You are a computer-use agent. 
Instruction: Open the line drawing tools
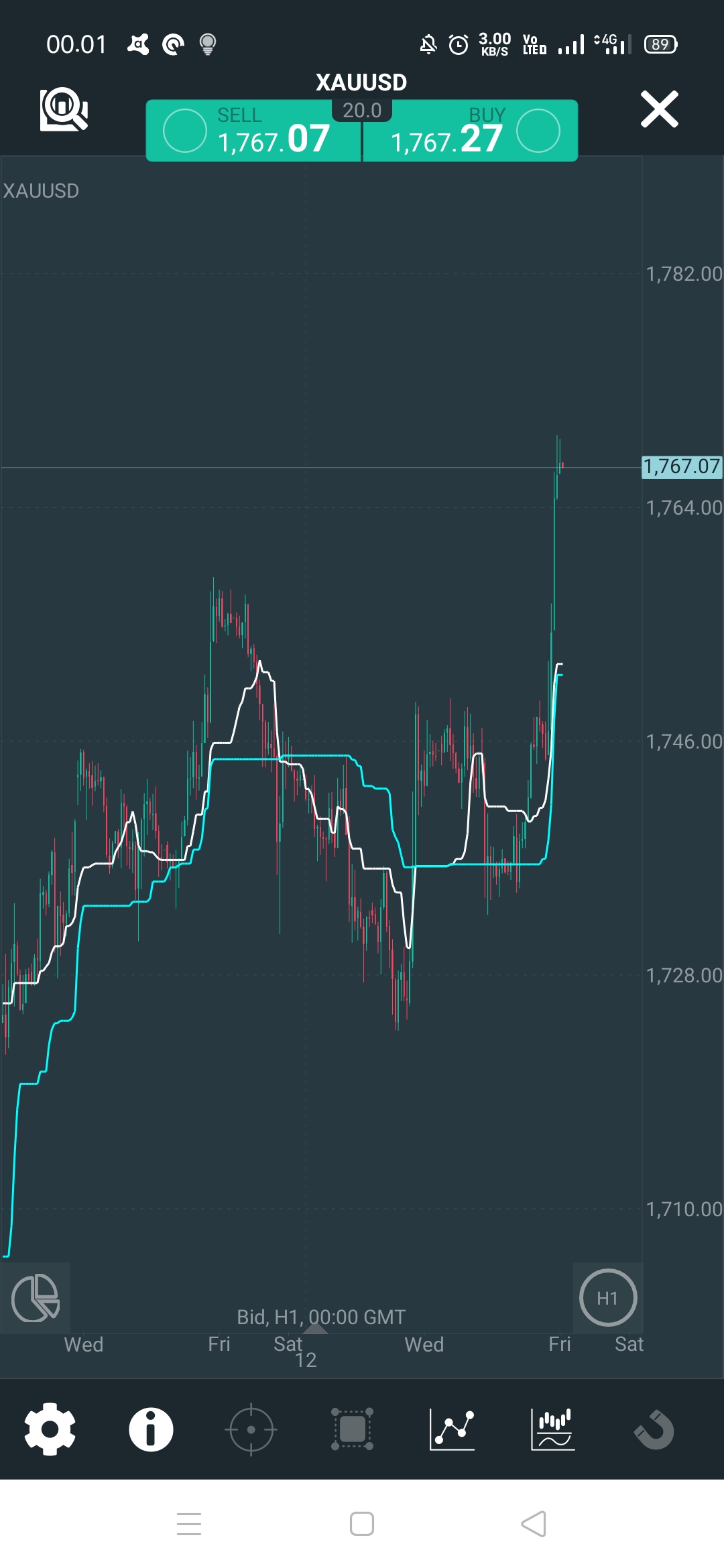tap(452, 1429)
